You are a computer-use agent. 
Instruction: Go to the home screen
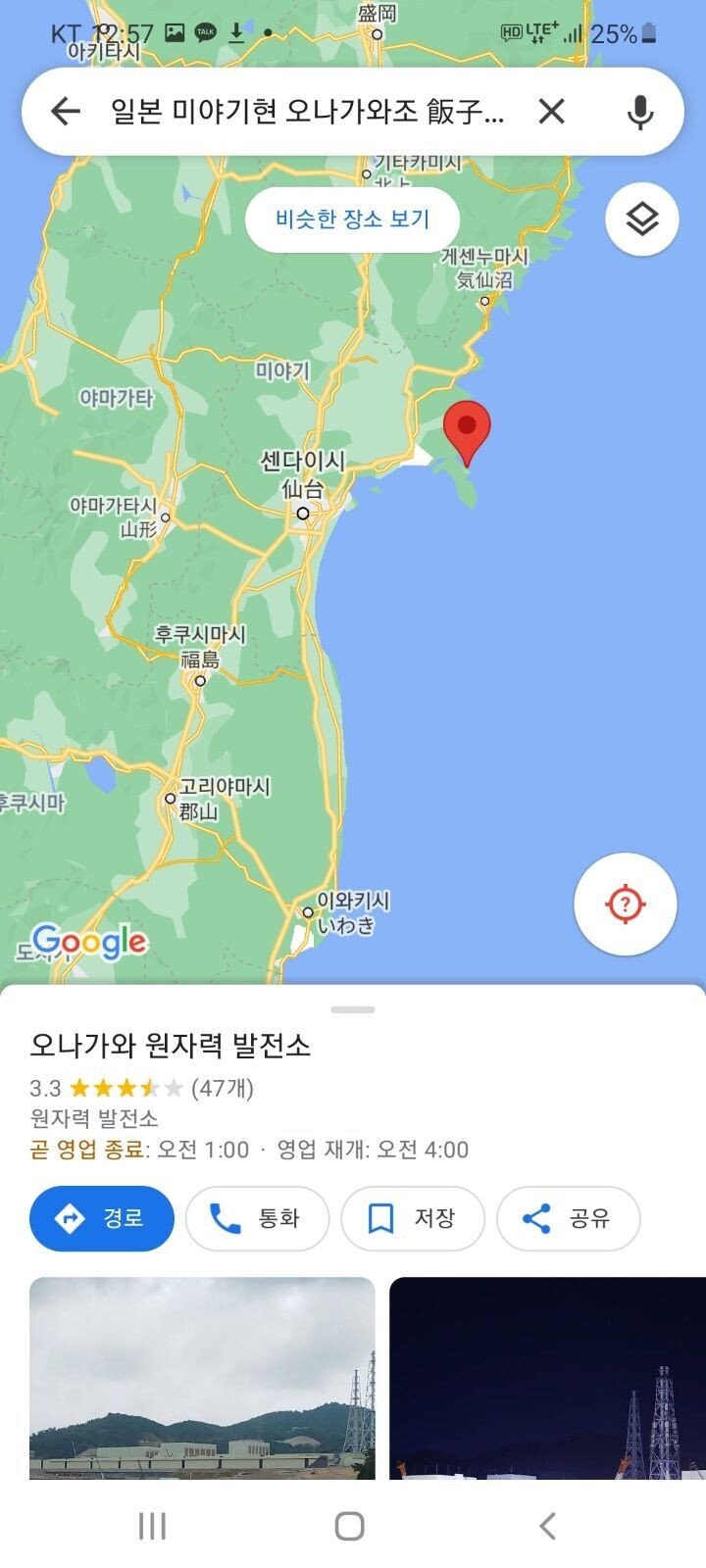[350, 1525]
